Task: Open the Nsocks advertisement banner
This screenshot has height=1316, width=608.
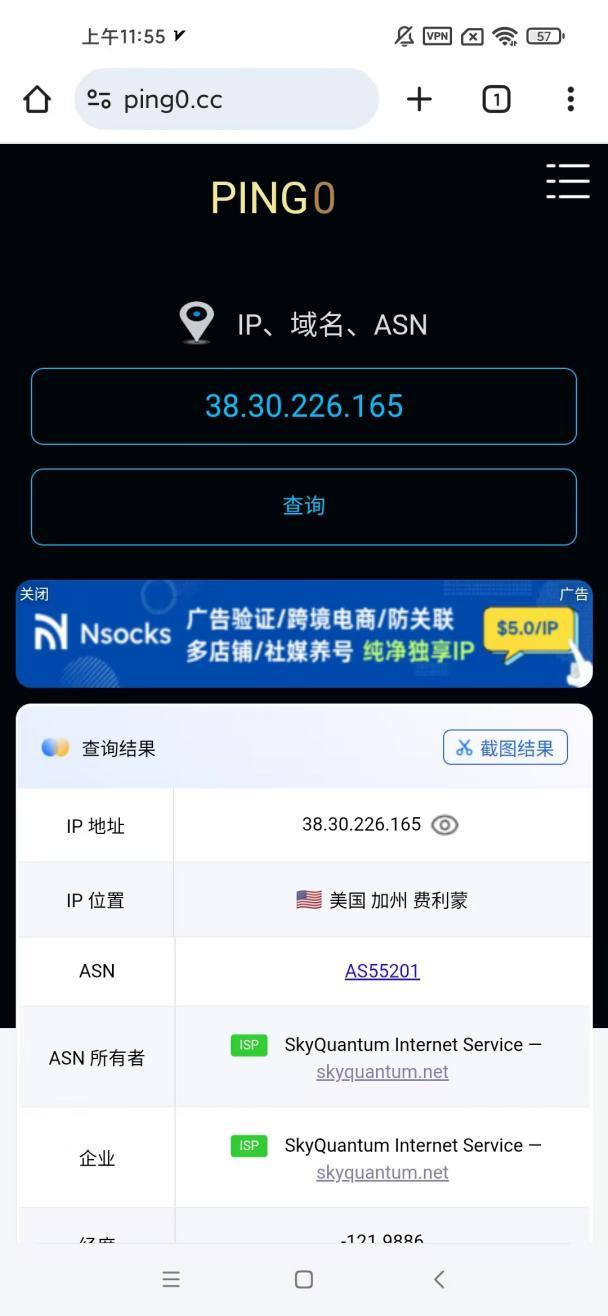Action: tap(304, 640)
